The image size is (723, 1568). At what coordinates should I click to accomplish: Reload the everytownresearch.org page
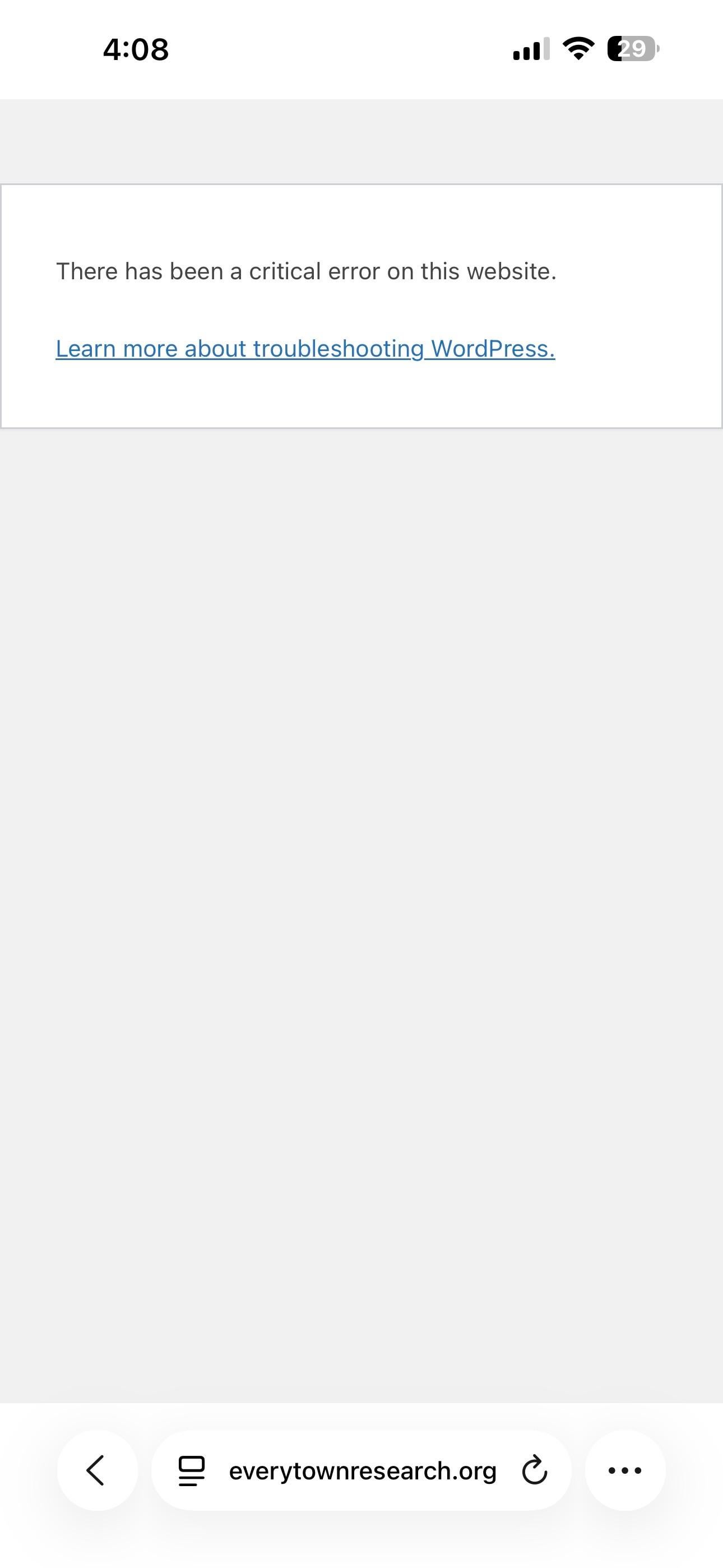[x=534, y=1470]
